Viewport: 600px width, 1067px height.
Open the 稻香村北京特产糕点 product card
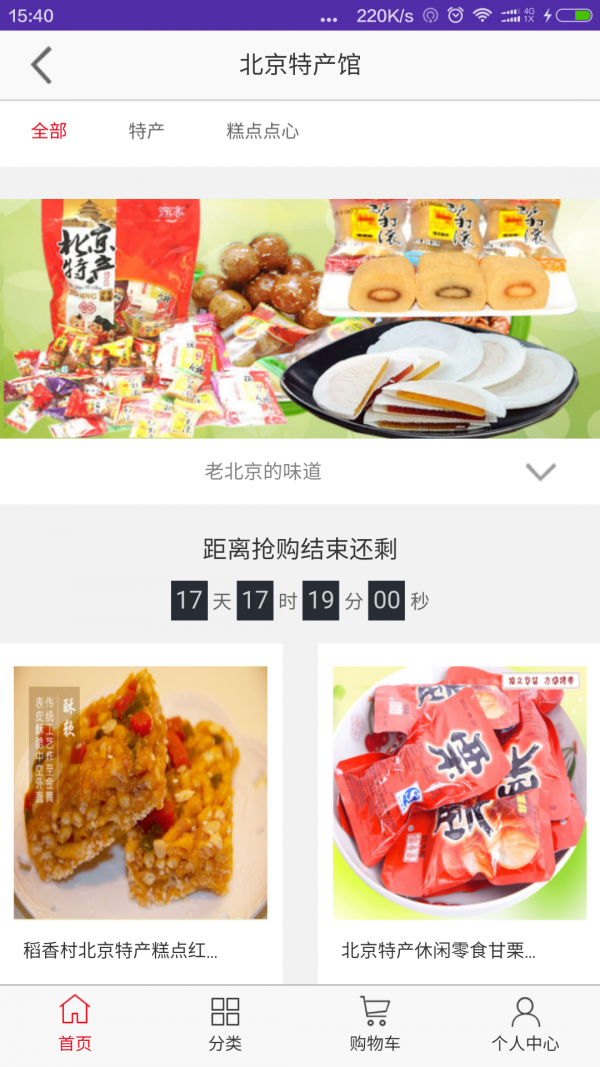[x=140, y=810]
